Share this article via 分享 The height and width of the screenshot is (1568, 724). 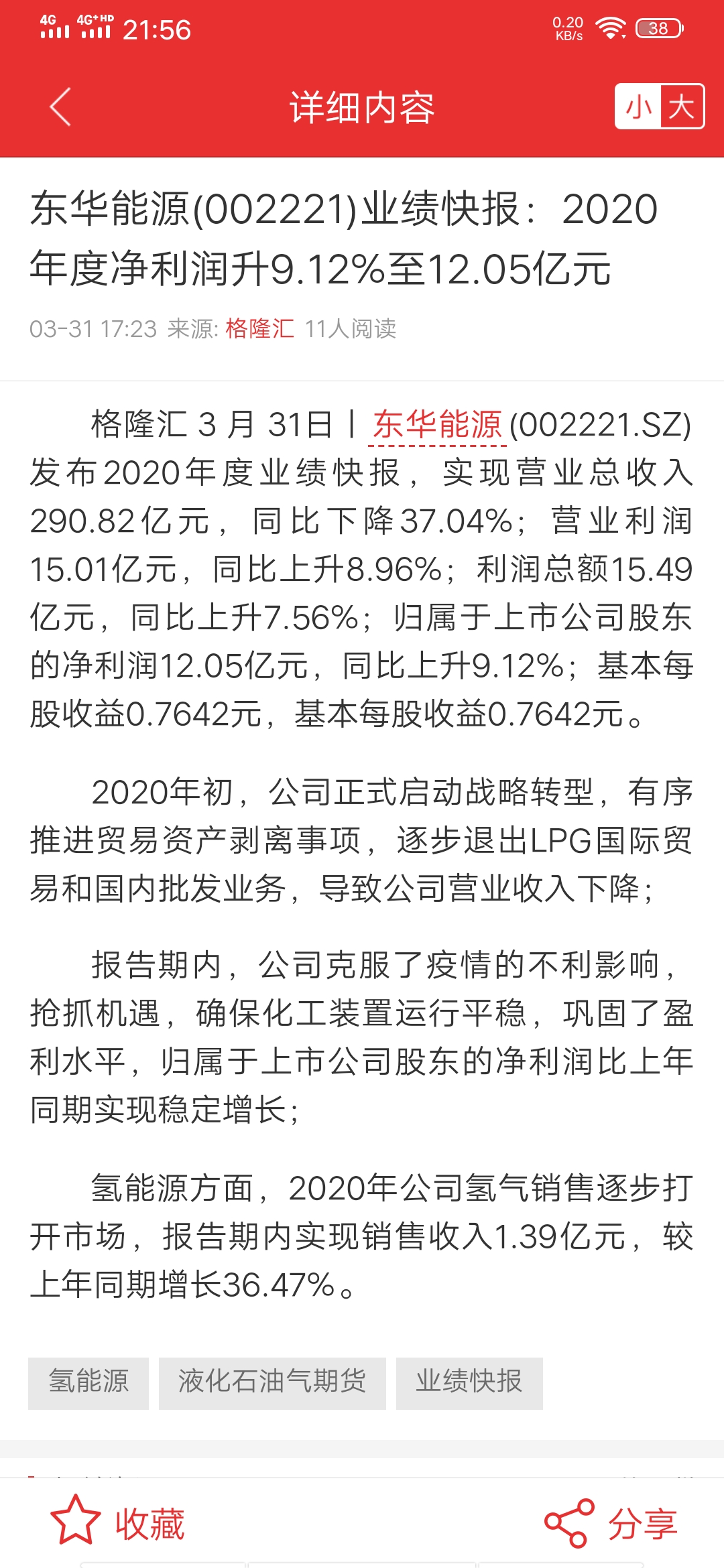[611, 1523]
